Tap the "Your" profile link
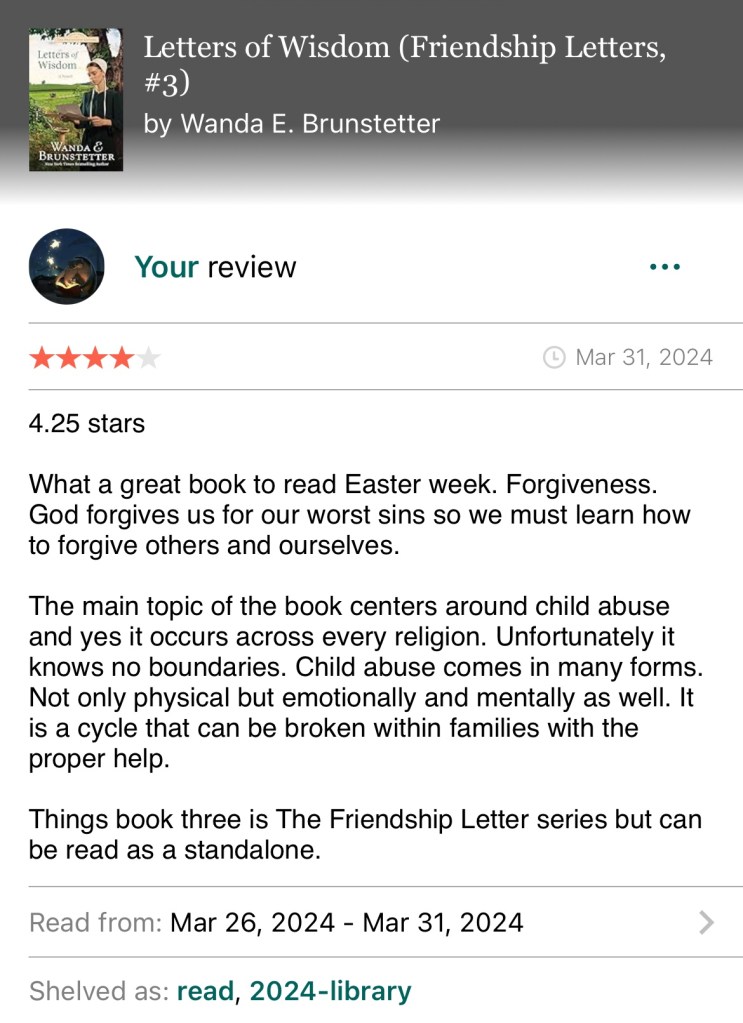Viewport: 743px width, 1023px height. (x=166, y=267)
